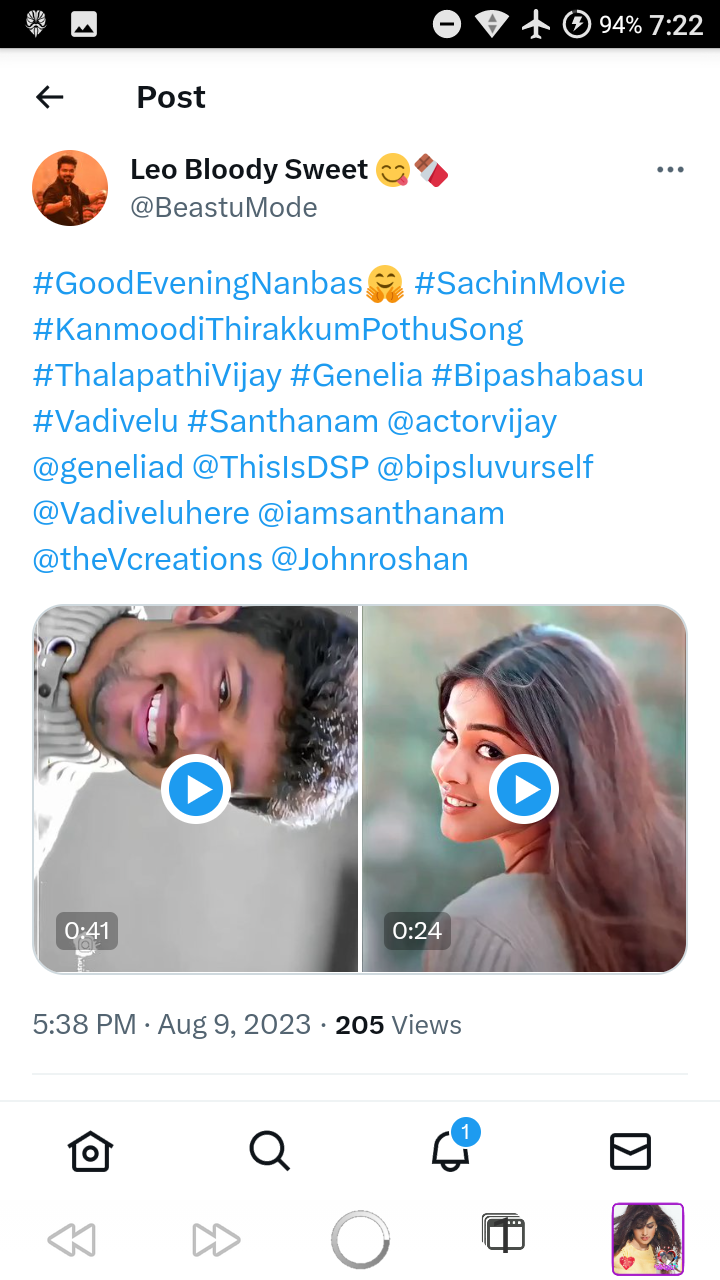This screenshot has width=720, height=1280.
Task: Go back from the Post screen
Action: [49, 97]
